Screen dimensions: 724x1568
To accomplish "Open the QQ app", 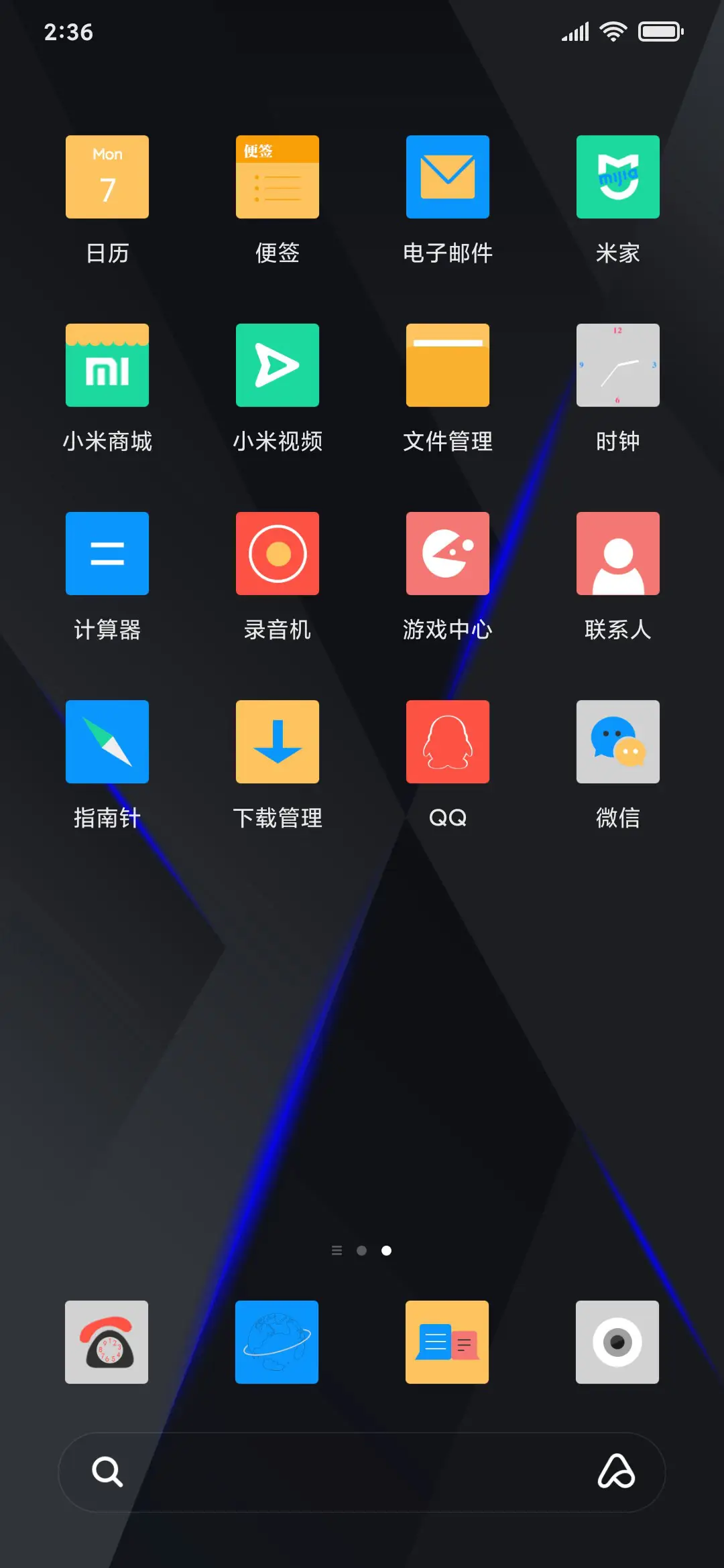I will pyautogui.click(x=447, y=741).
